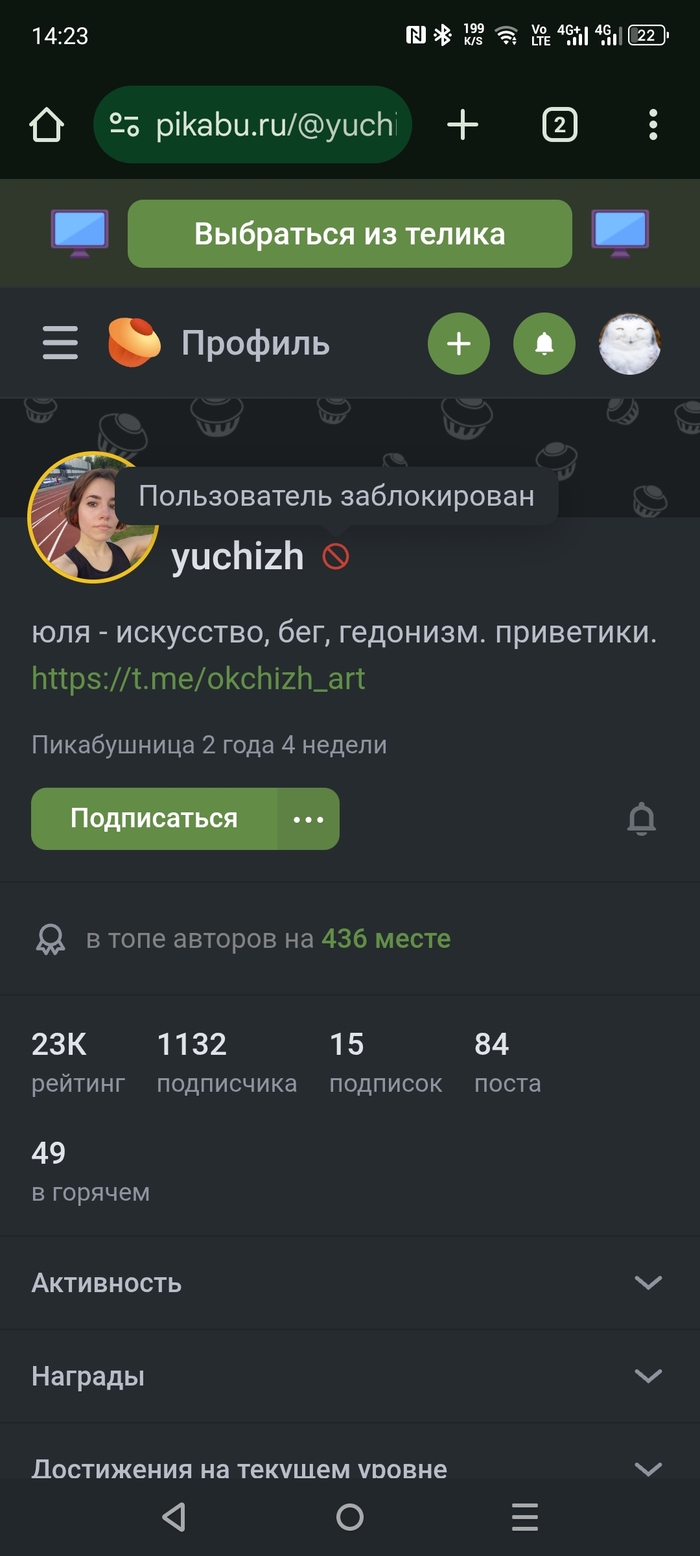
Task: Create a new post with plus button
Action: [x=458, y=344]
